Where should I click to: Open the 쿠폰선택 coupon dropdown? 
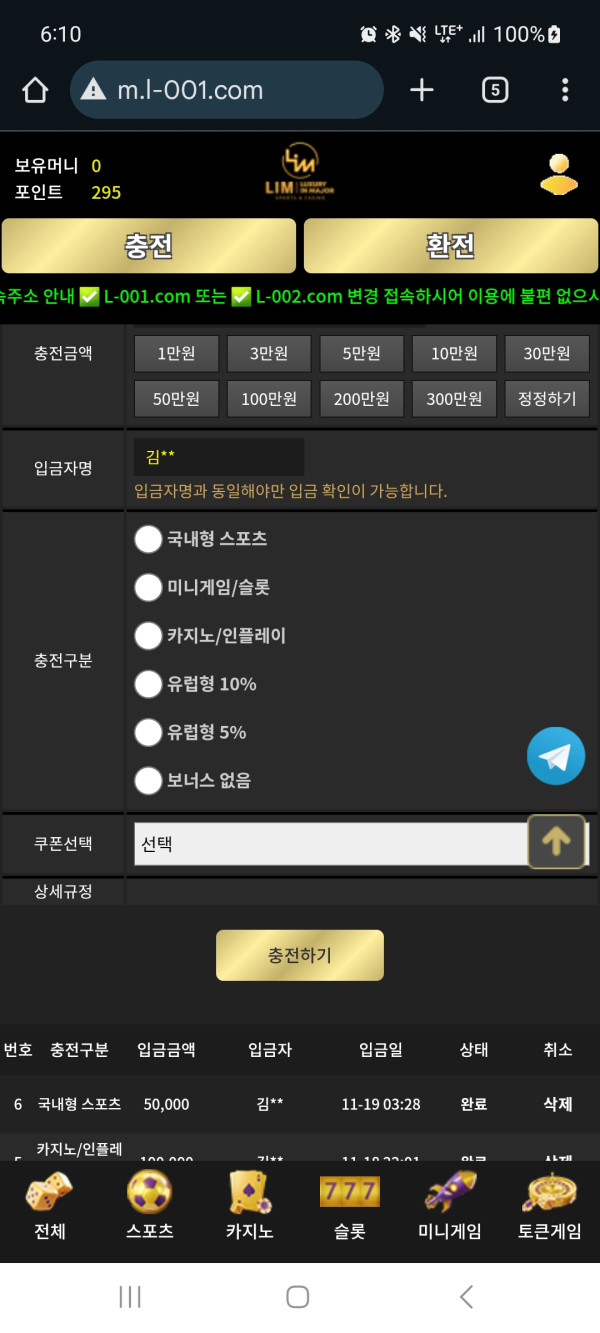[330, 844]
